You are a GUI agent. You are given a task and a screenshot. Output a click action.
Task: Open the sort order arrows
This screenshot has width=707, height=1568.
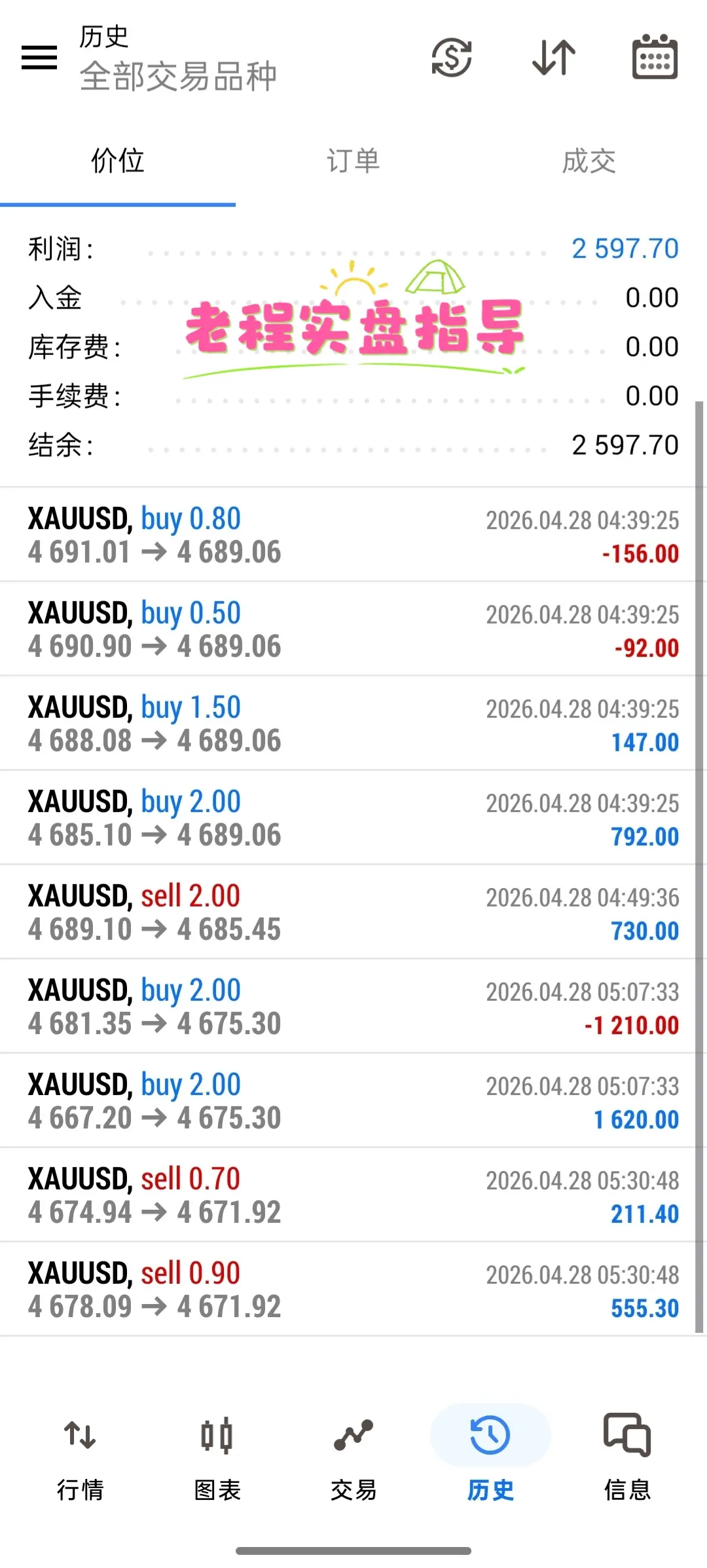(554, 58)
